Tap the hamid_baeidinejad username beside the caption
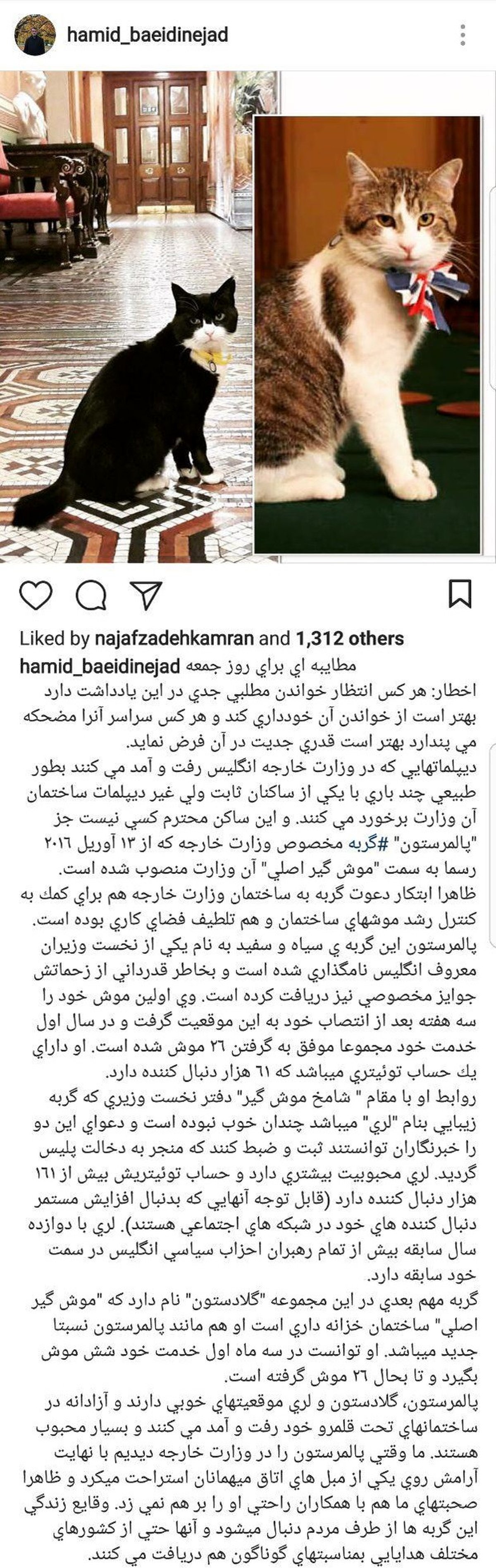This screenshot has height=1568, width=496. [100, 666]
